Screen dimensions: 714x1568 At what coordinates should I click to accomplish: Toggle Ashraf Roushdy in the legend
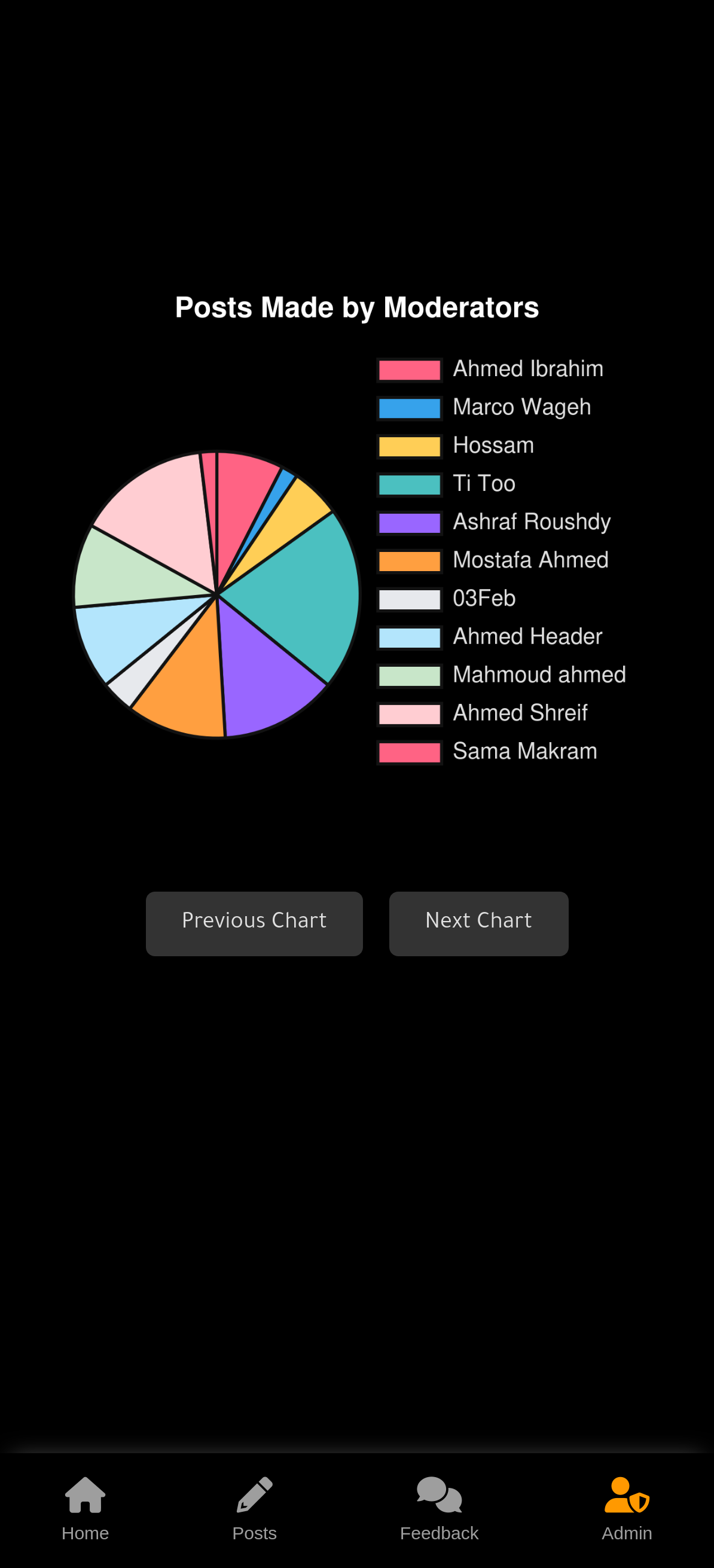[x=495, y=522]
